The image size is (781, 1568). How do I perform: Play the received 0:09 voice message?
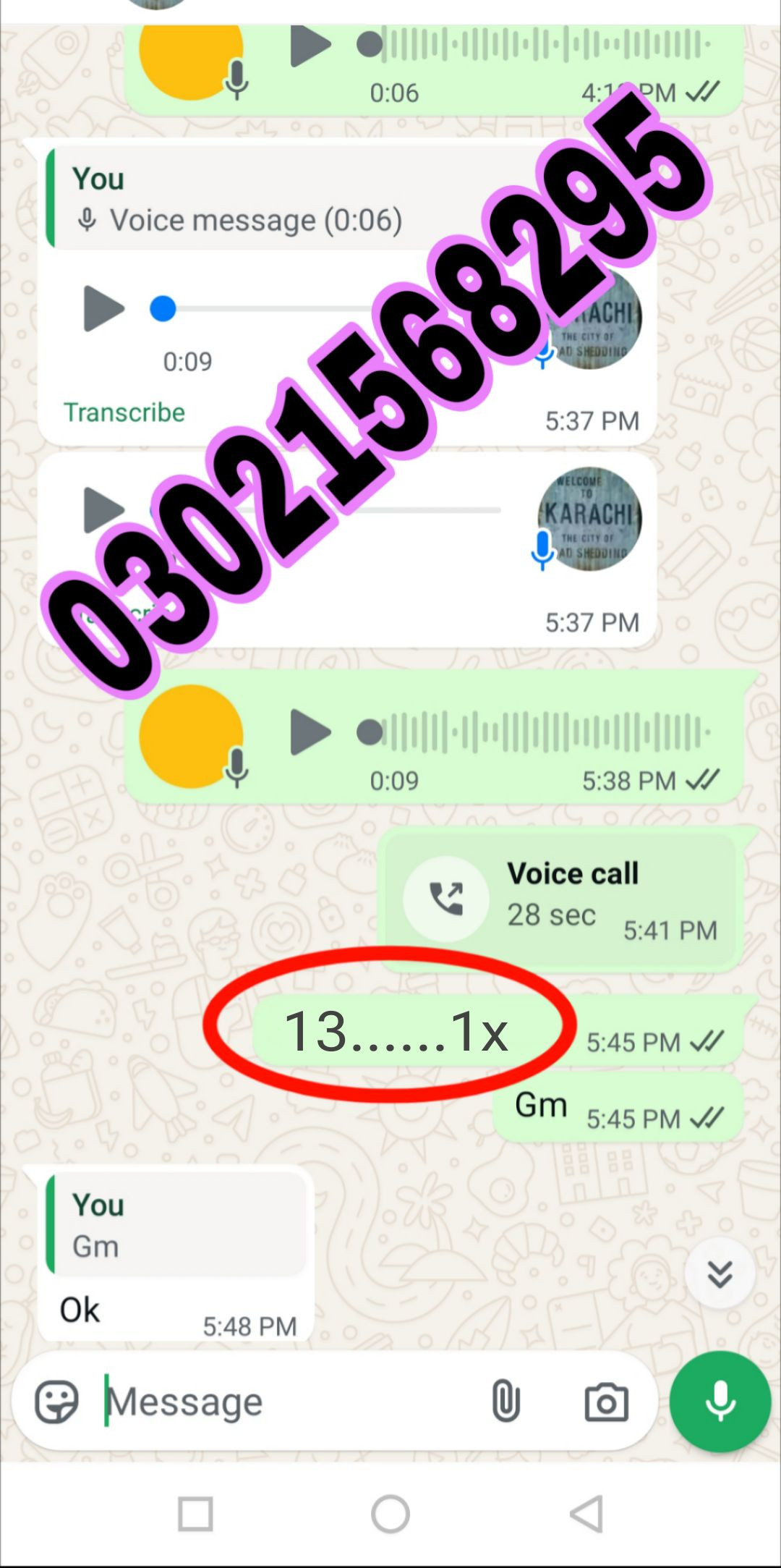tap(103, 309)
